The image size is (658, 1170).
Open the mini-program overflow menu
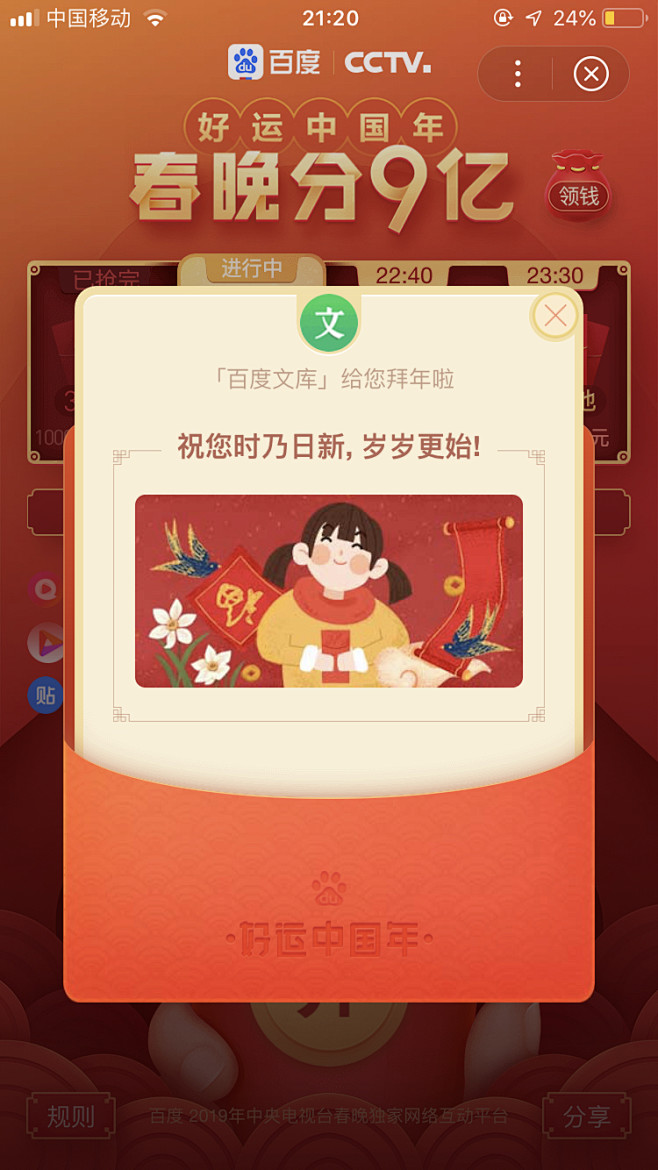[x=518, y=74]
